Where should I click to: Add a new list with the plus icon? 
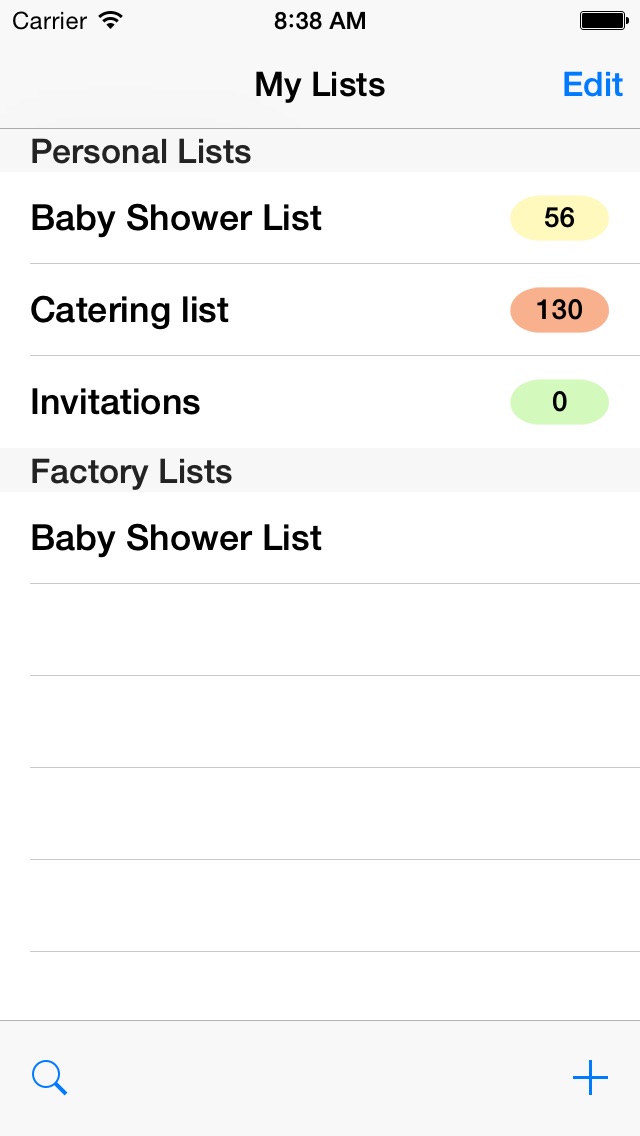click(x=590, y=1078)
